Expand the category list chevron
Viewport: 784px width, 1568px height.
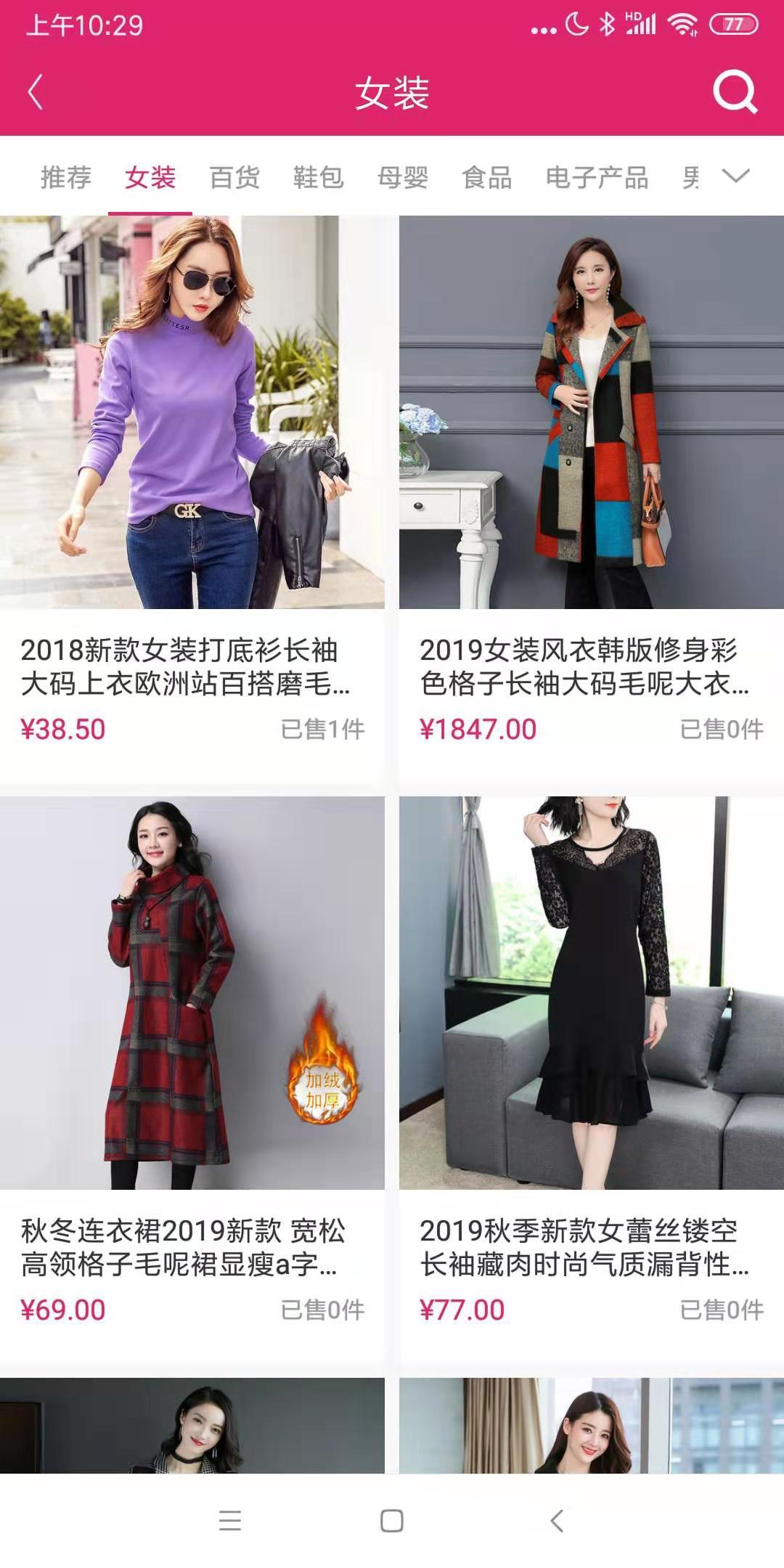735,176
